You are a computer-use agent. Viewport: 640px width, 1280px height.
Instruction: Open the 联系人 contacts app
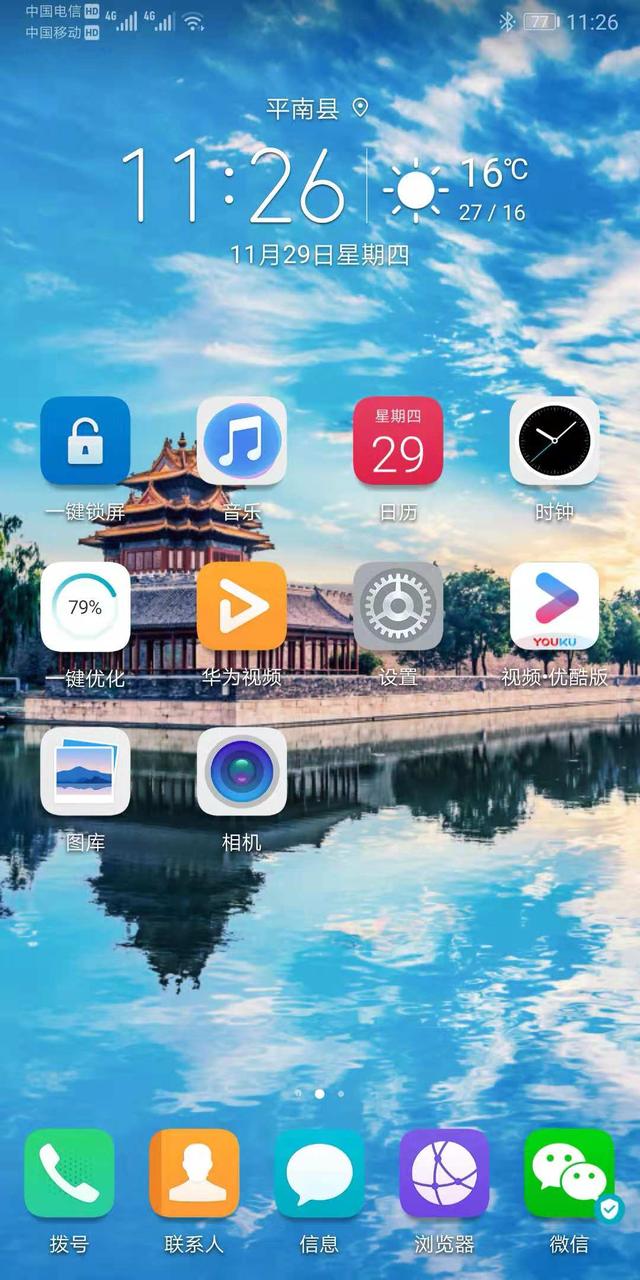[194, 1174]
